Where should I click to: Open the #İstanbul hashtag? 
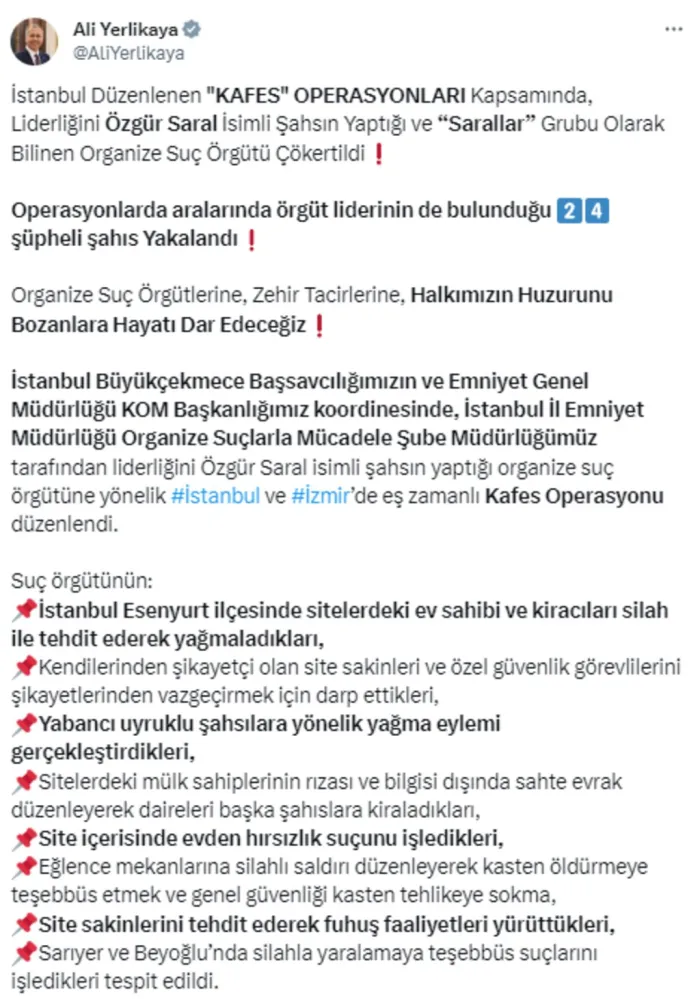pos(215,496)
